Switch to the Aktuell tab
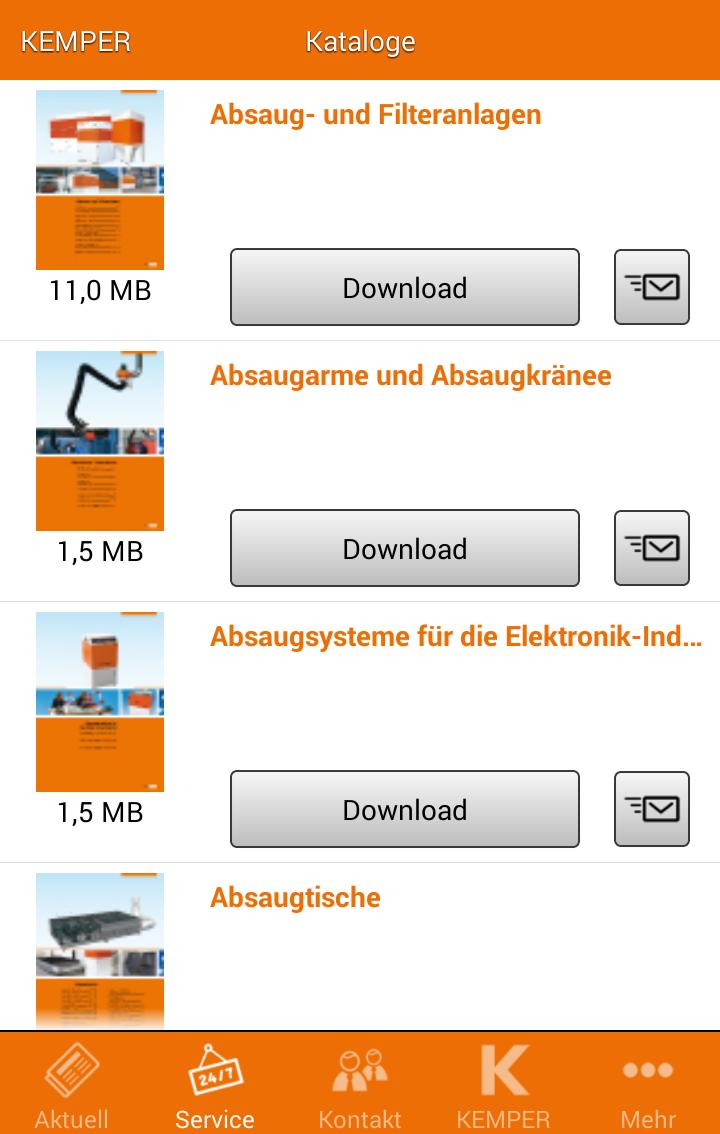This screenshot has width=720, height=1134. [x=72, y=1085]
